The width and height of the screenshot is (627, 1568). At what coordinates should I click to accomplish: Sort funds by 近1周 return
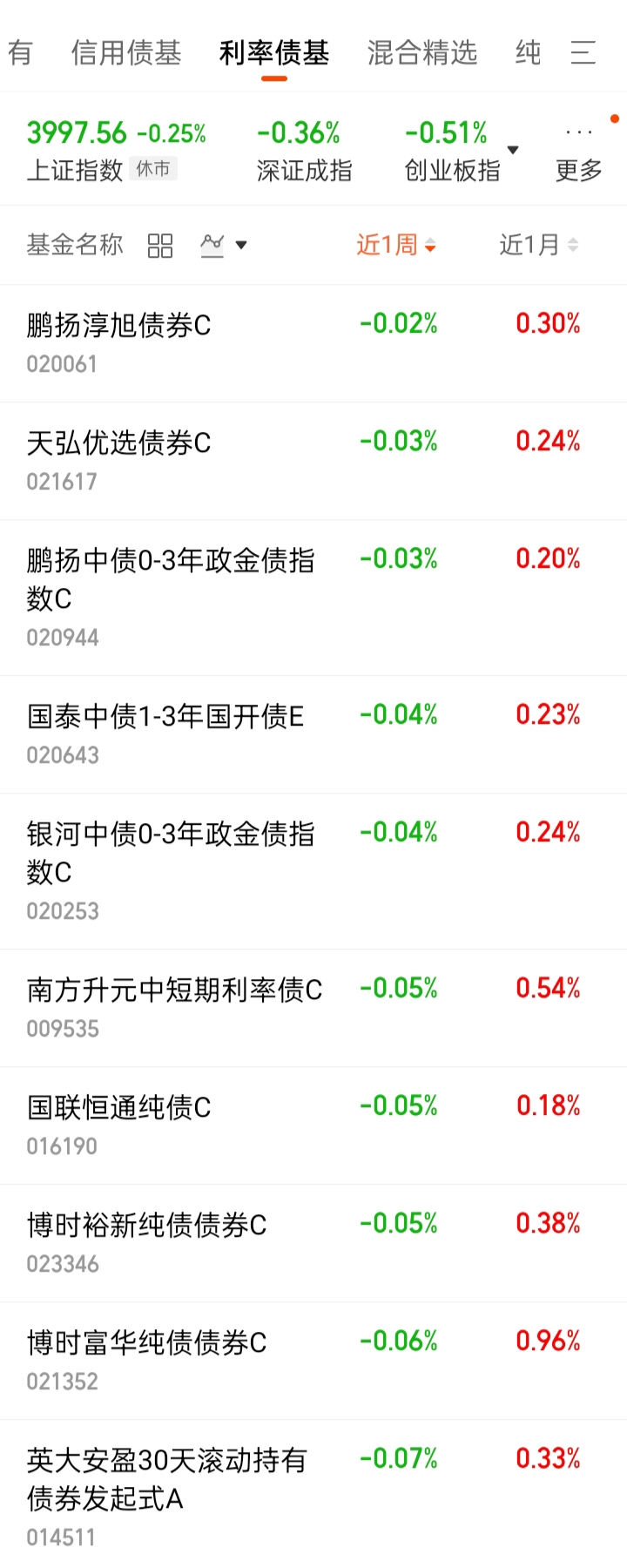(x=396, y=246)
